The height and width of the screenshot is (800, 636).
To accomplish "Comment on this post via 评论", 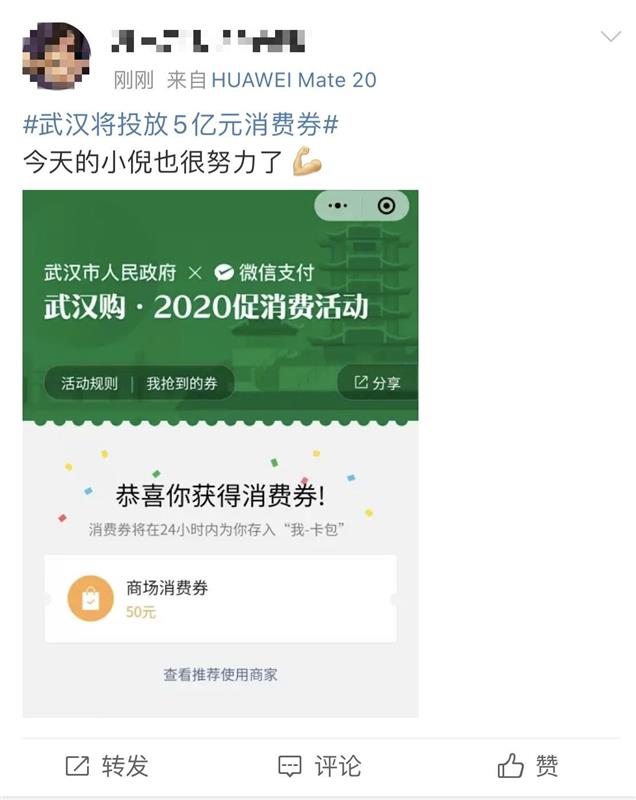I will coord(319,766).
